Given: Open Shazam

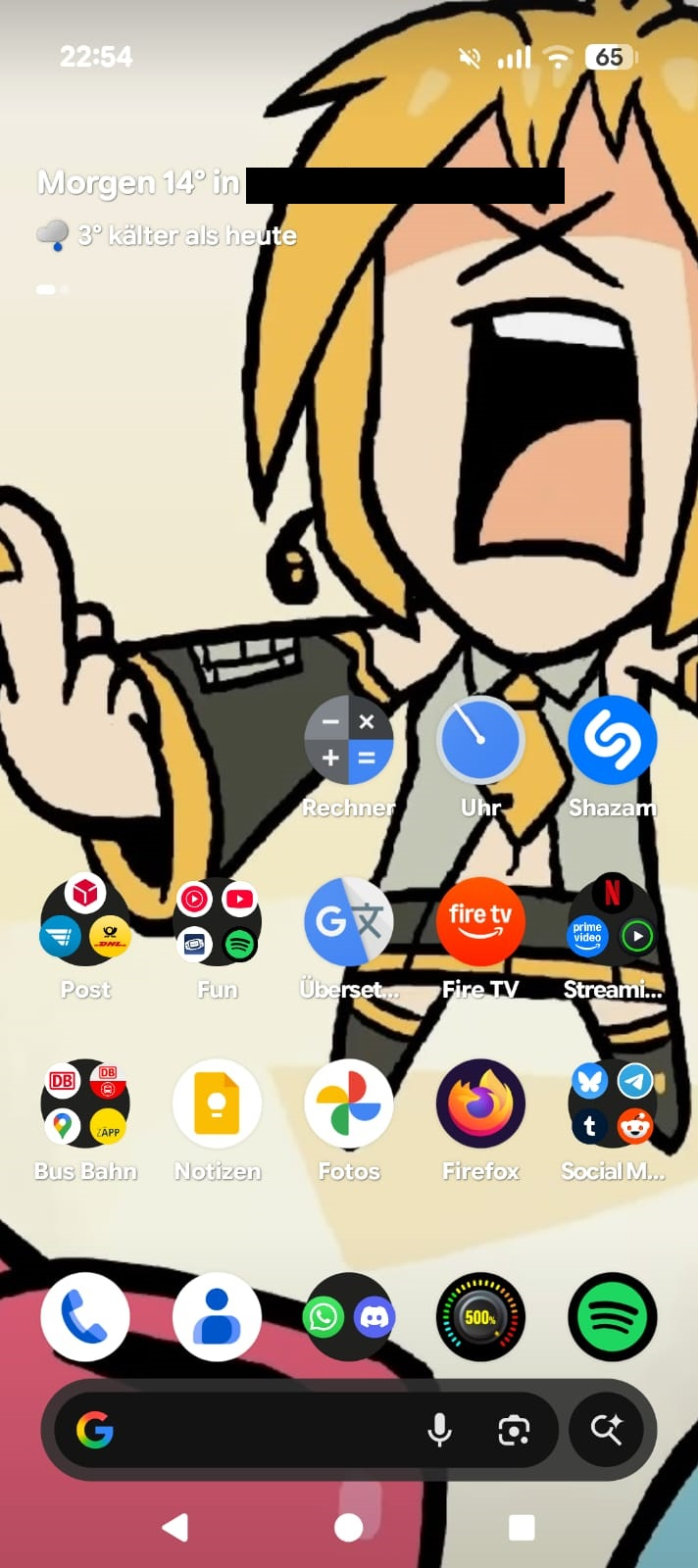Looking at the screenshot, I should (x=612, y=740).
